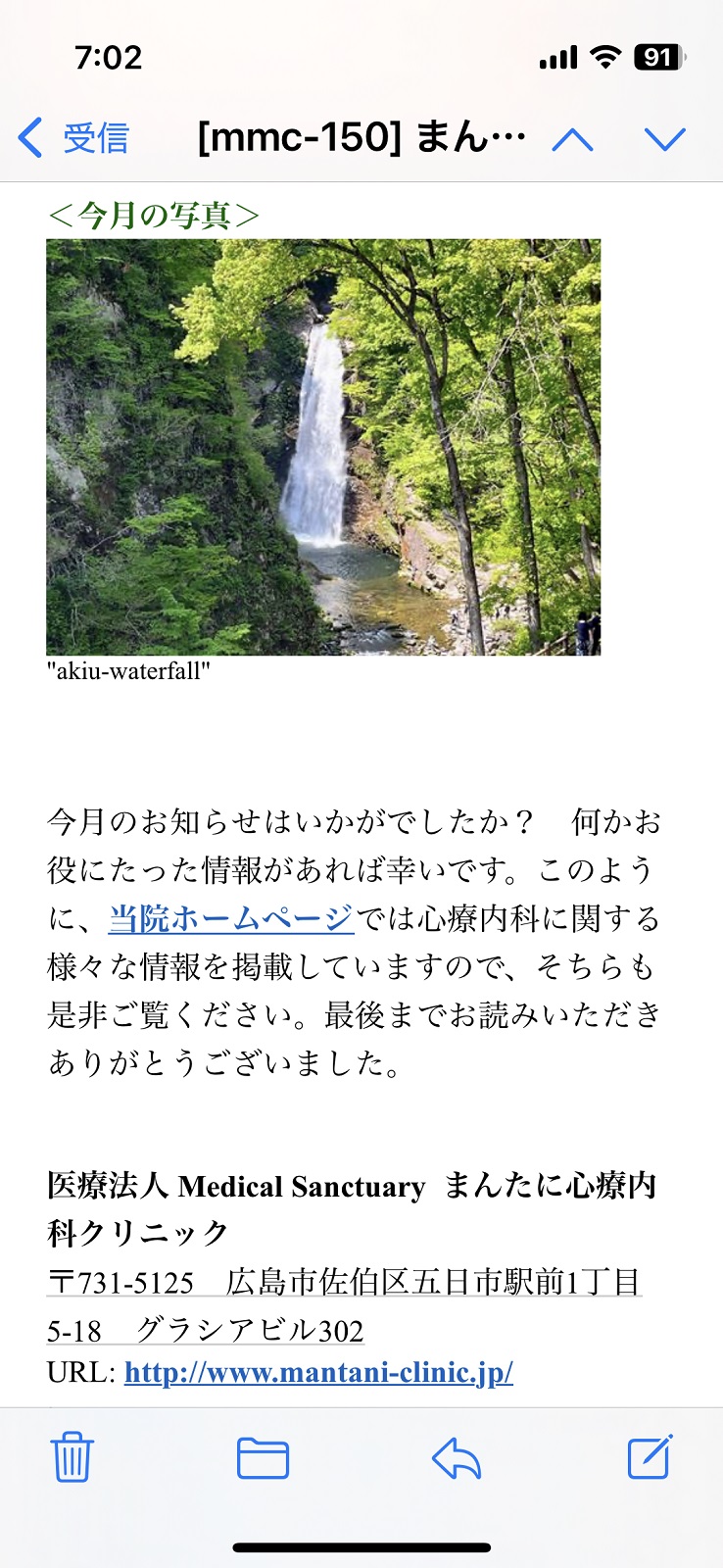Jump to the next message with down arrow
Image resolution: width=723 pixels, height=1568 pixels.
[665, 139]
